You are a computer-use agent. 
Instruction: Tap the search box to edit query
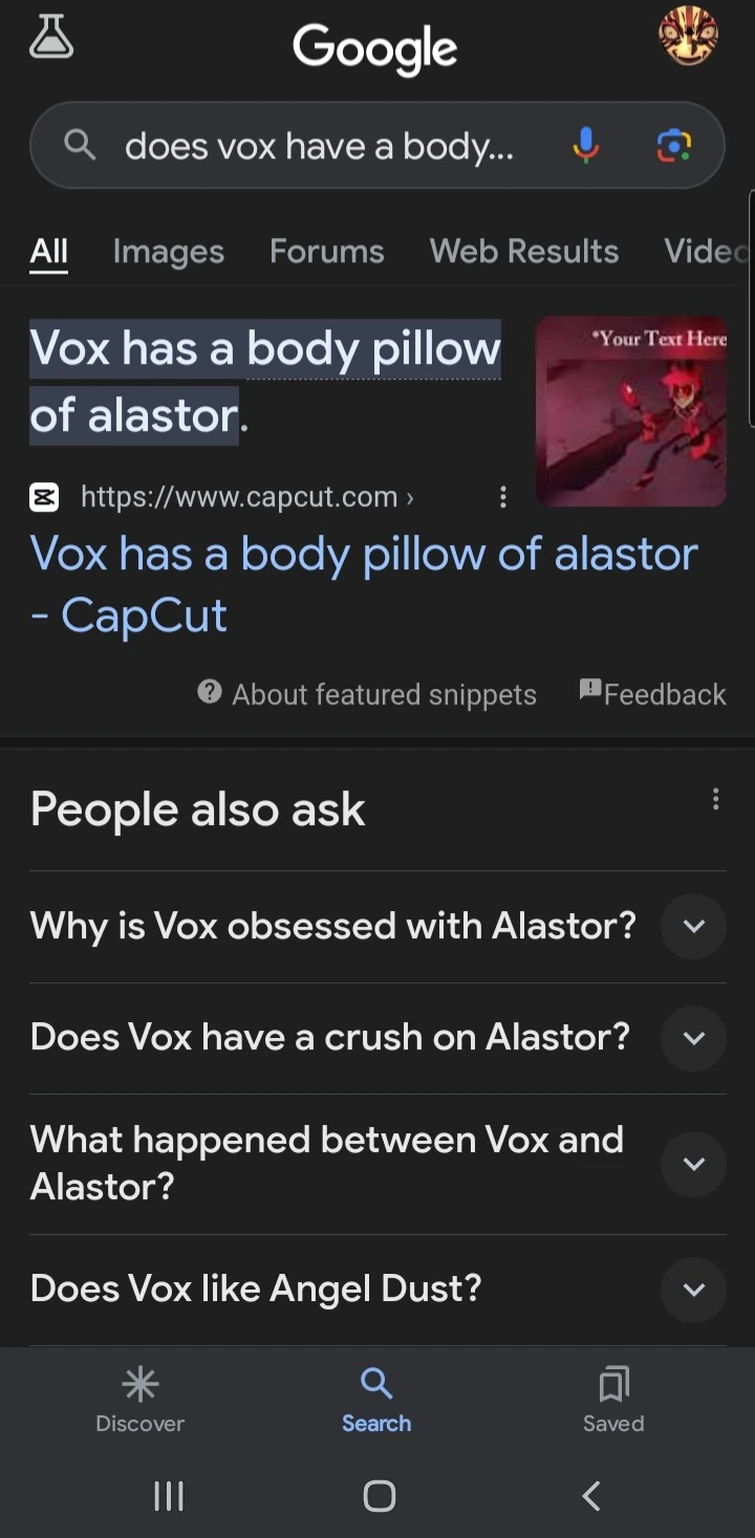318,146
